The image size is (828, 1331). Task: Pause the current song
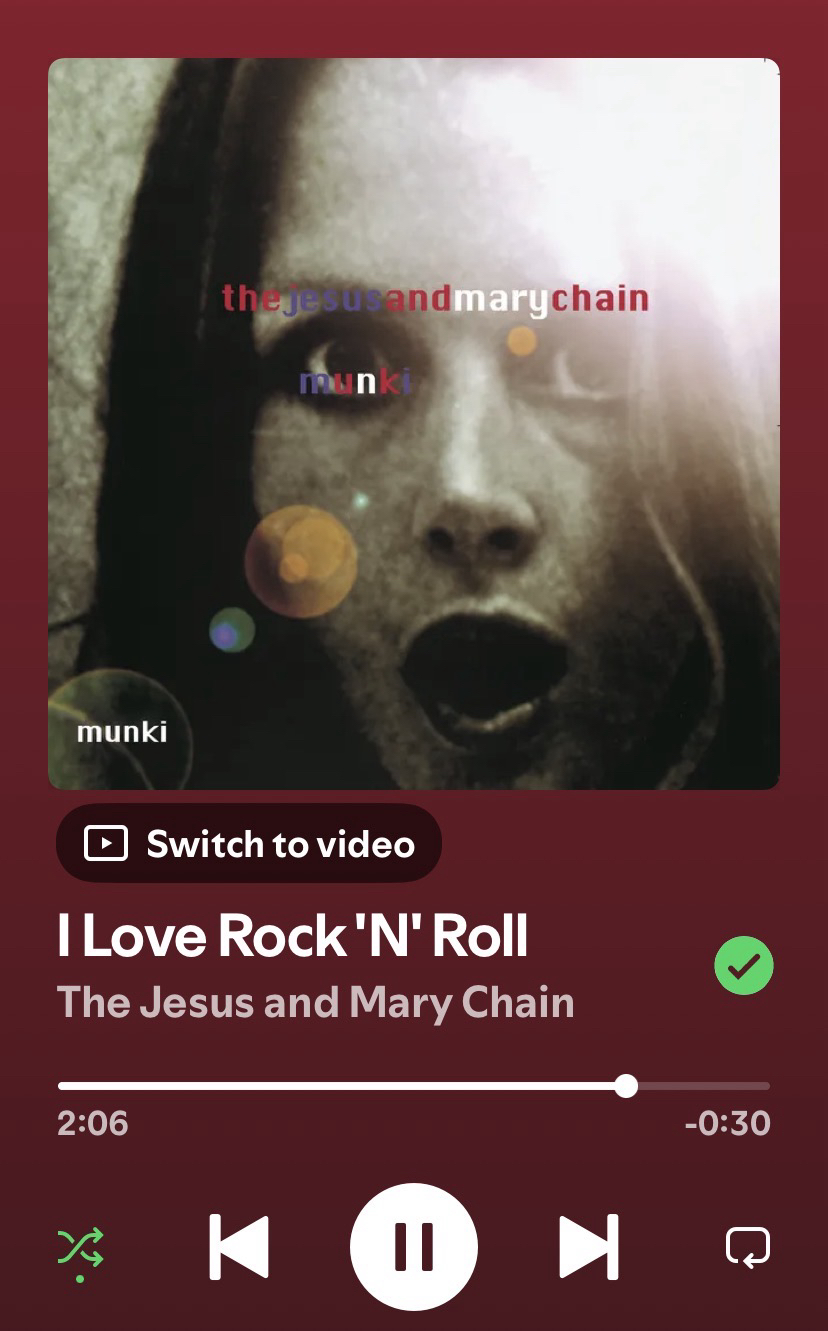(413, 1246)
